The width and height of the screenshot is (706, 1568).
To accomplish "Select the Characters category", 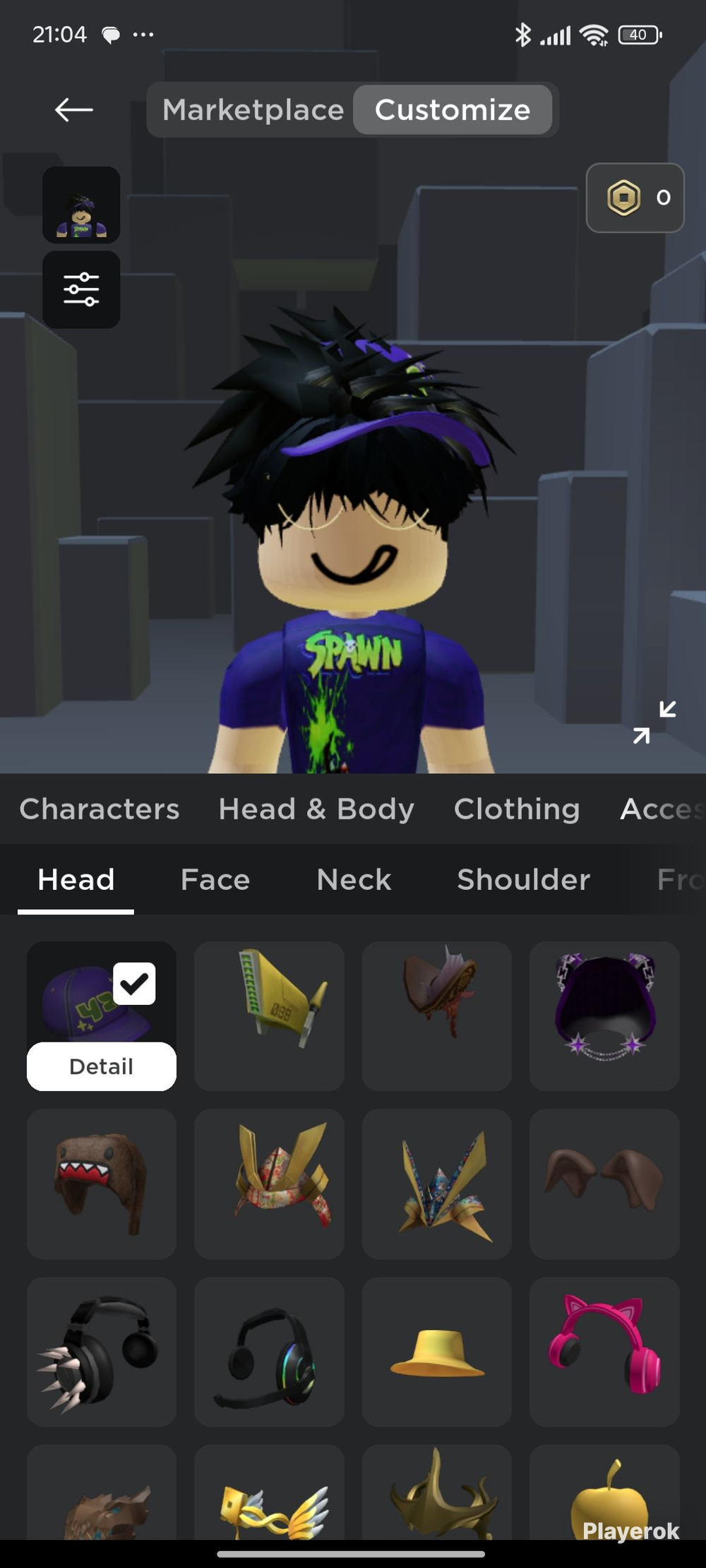I will pyautogui.click(x=100, y=809).
